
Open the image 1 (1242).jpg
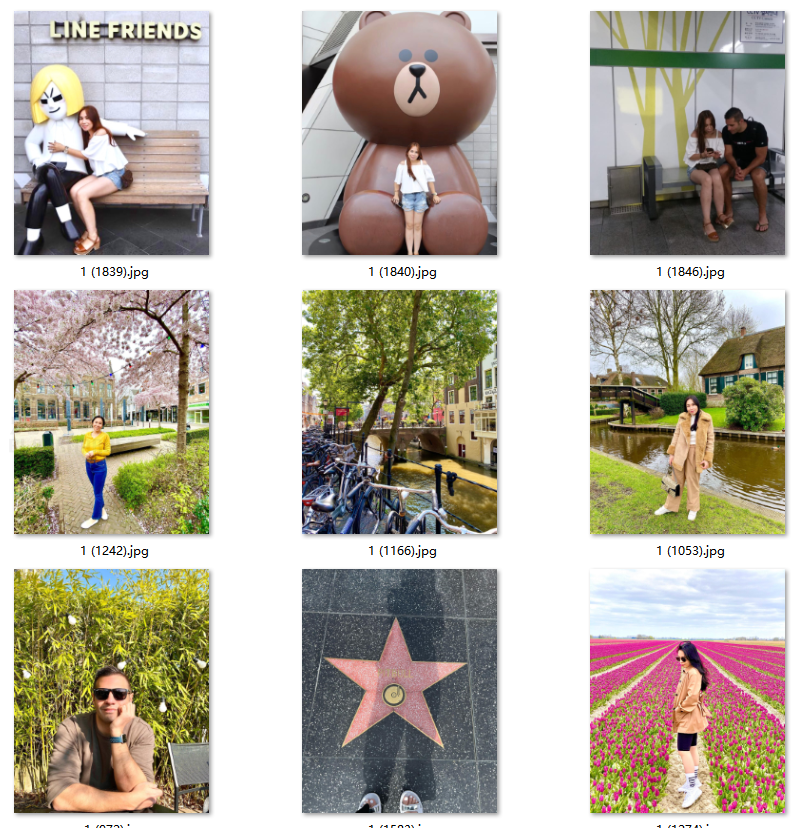point(111,412)
